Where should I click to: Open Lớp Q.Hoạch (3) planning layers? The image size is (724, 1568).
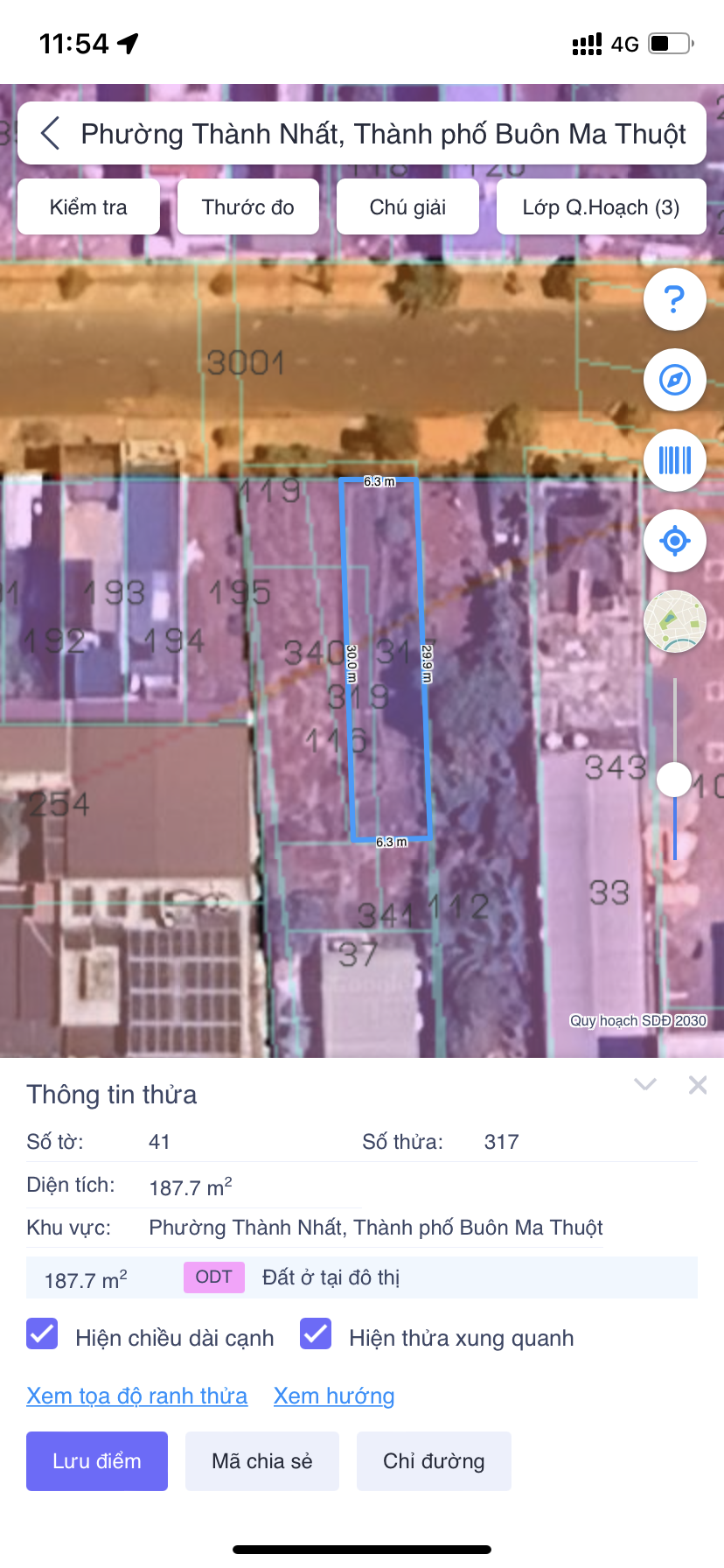pos(601,207)
